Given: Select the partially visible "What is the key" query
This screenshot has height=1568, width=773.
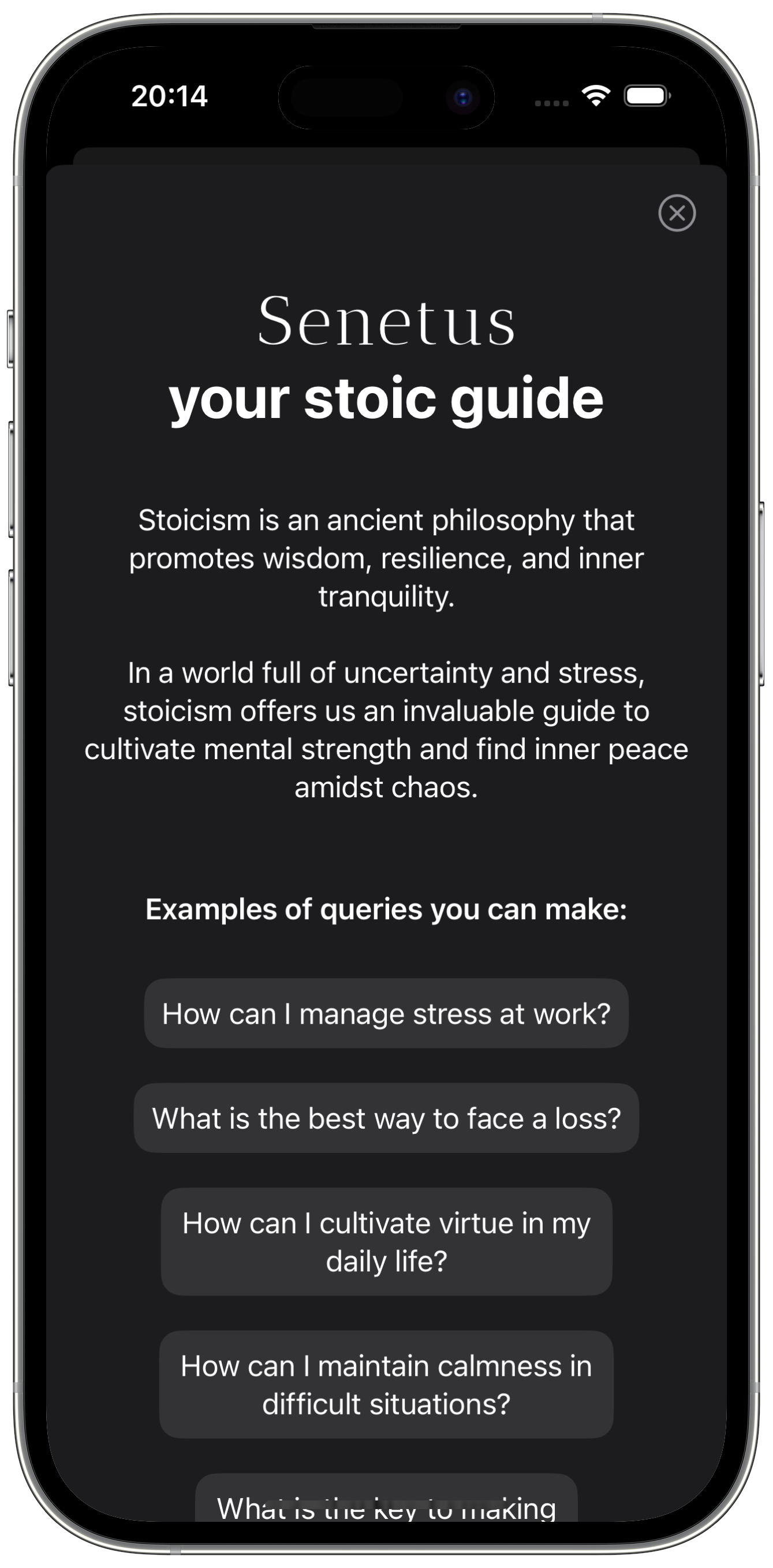Looking at the screenshot, I should [386, 1503].
